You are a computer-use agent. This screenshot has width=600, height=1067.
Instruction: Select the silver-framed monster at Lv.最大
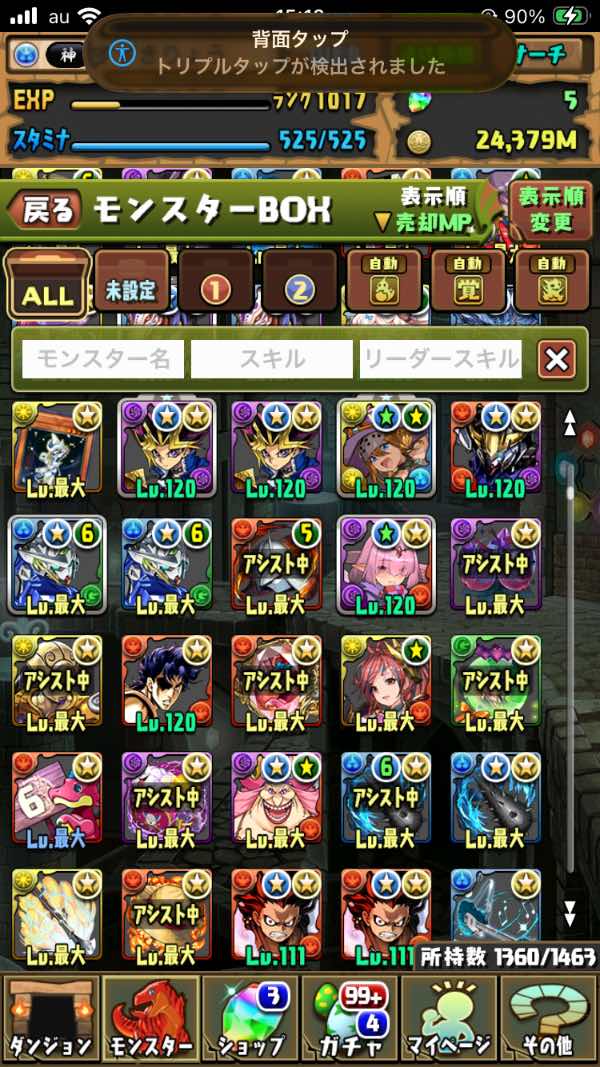coord(56,565)
